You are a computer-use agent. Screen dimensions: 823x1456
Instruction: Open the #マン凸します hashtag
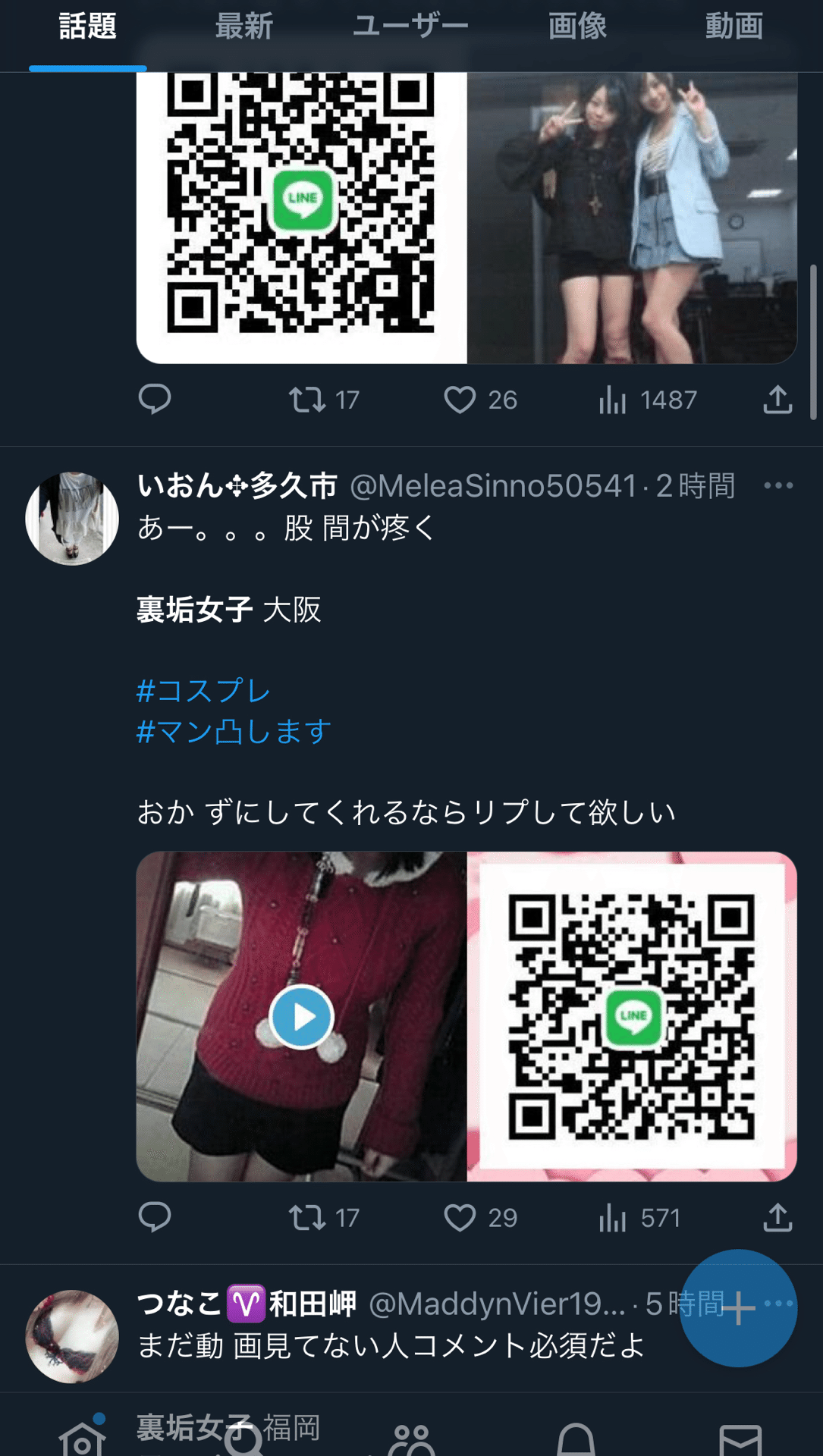coord(234,732)
